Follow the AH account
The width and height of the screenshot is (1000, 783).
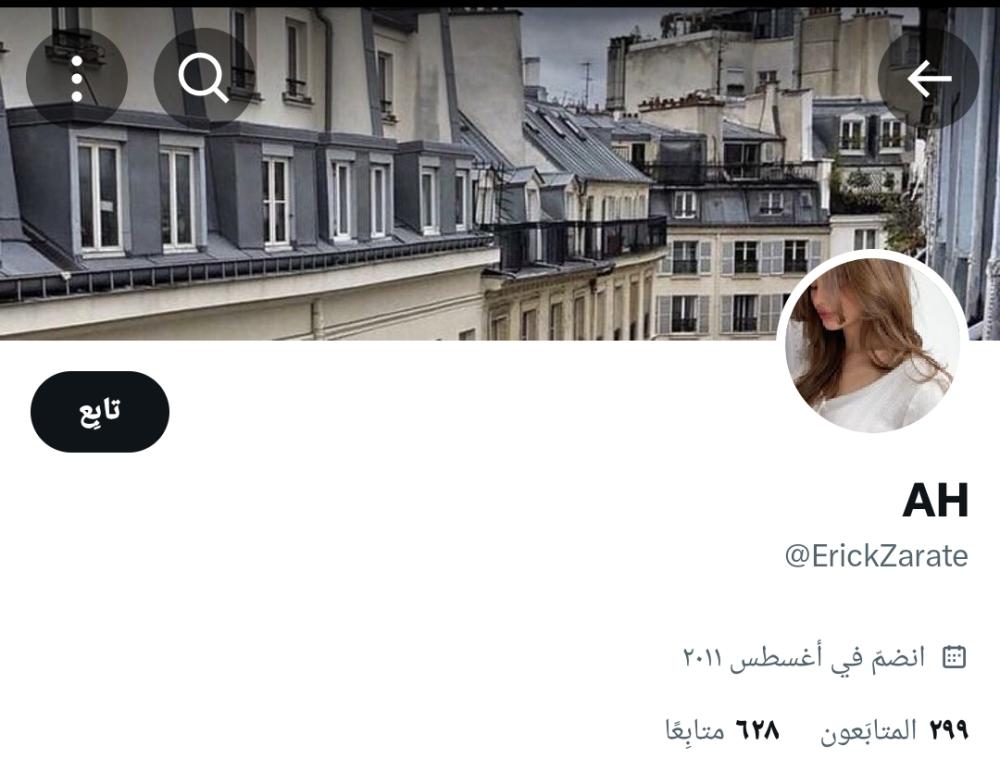(100, 411)
